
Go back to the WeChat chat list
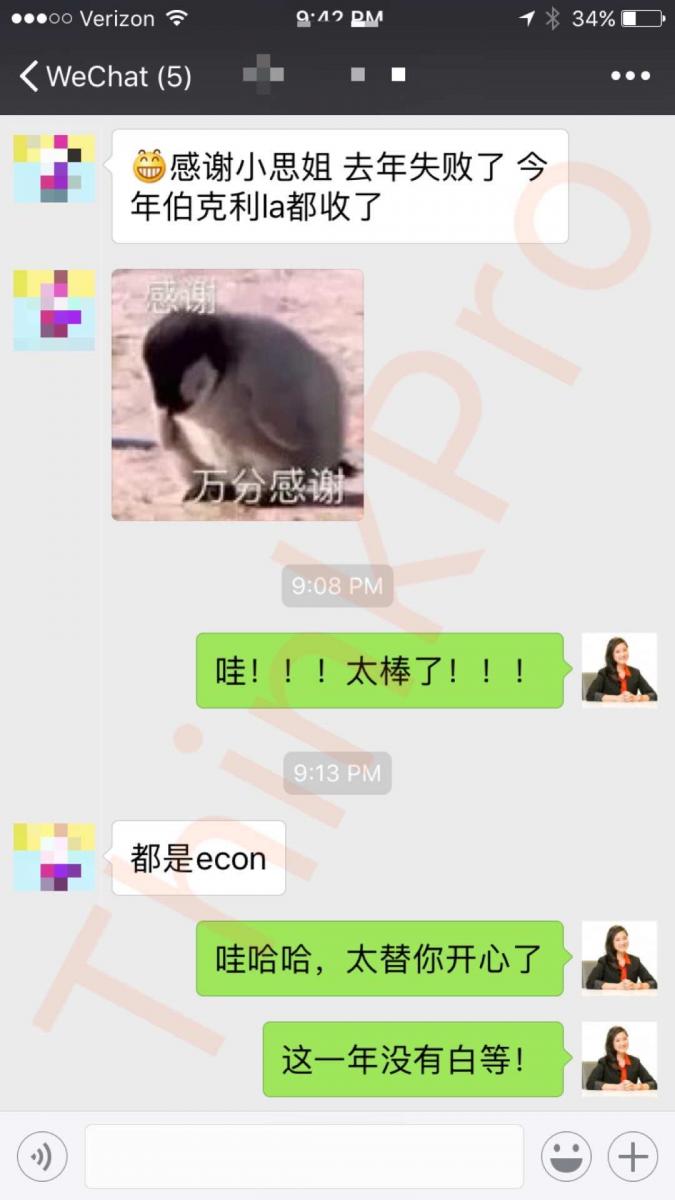pyautogui.click(x=105, y=76)
